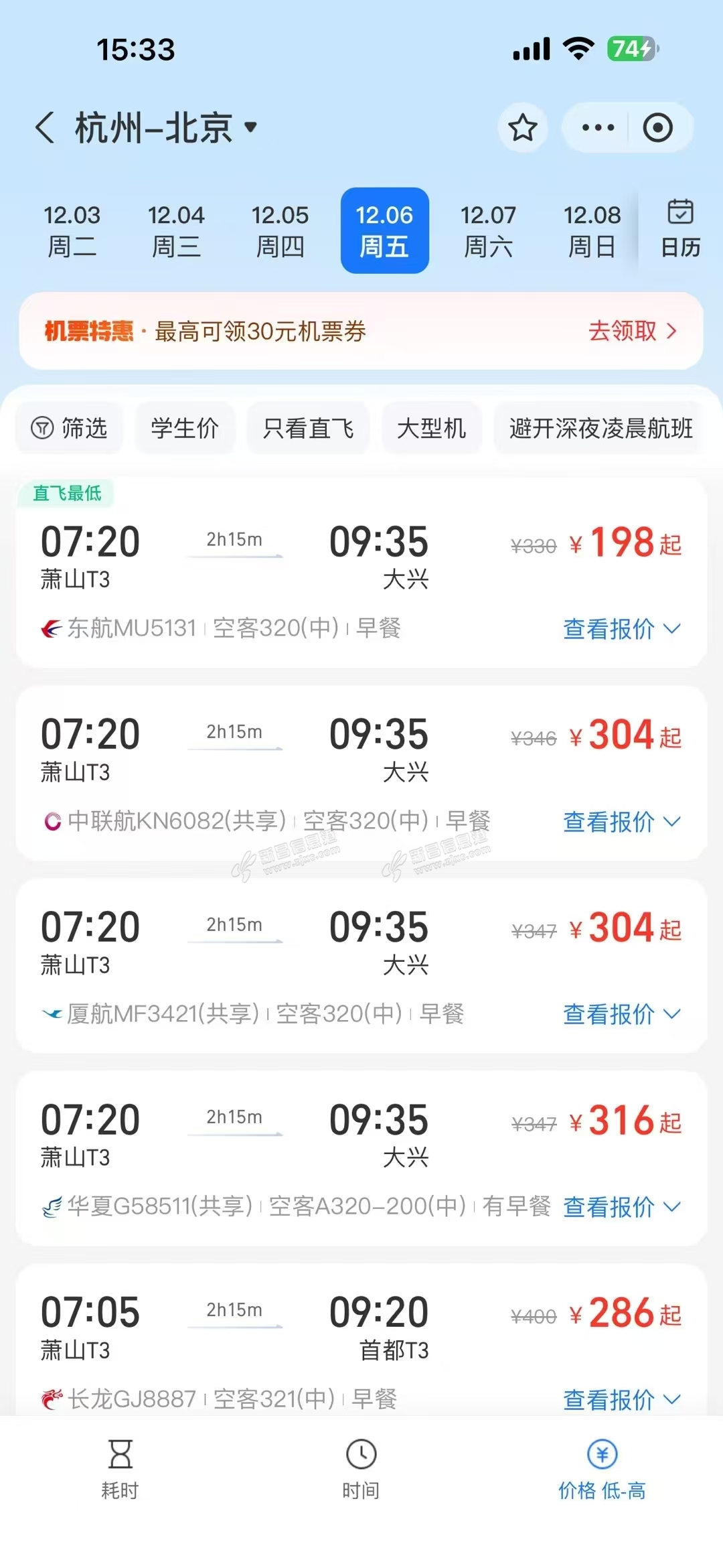723x1568 pixels.
Task: Turn on the 只看直飞 filter chip
Action: click(308, 428)
